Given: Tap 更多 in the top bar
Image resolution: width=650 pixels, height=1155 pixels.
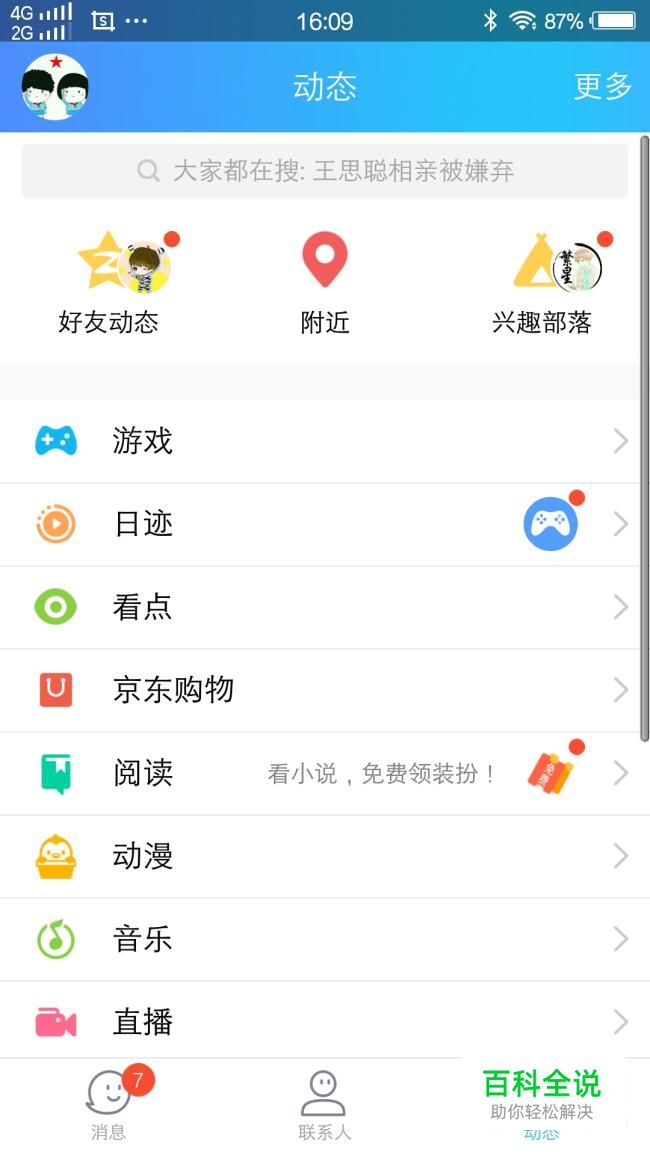Looking at the screenshot, I should [603, 87].
